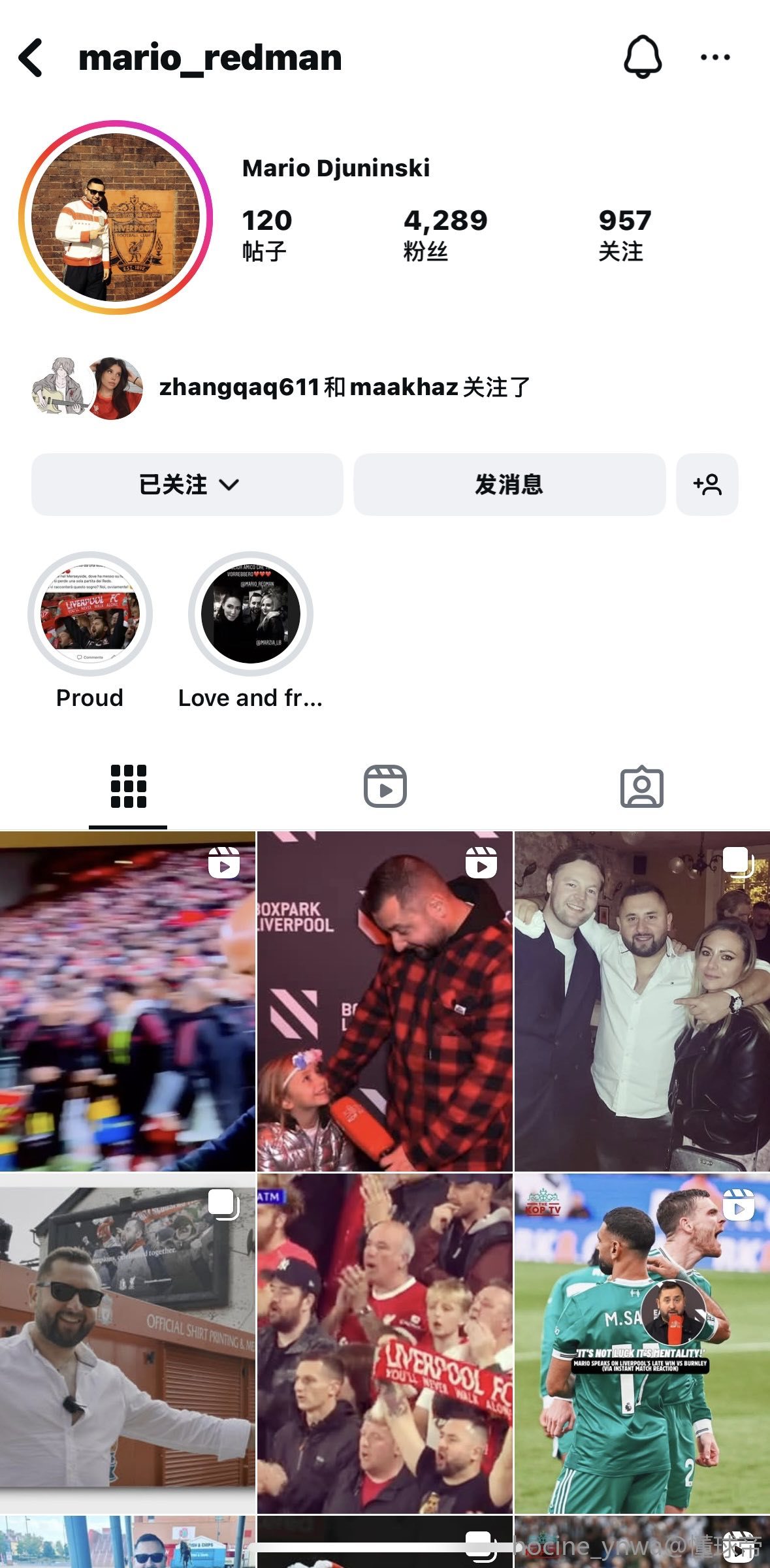Expand the 已关注 following dropdown

187,485
